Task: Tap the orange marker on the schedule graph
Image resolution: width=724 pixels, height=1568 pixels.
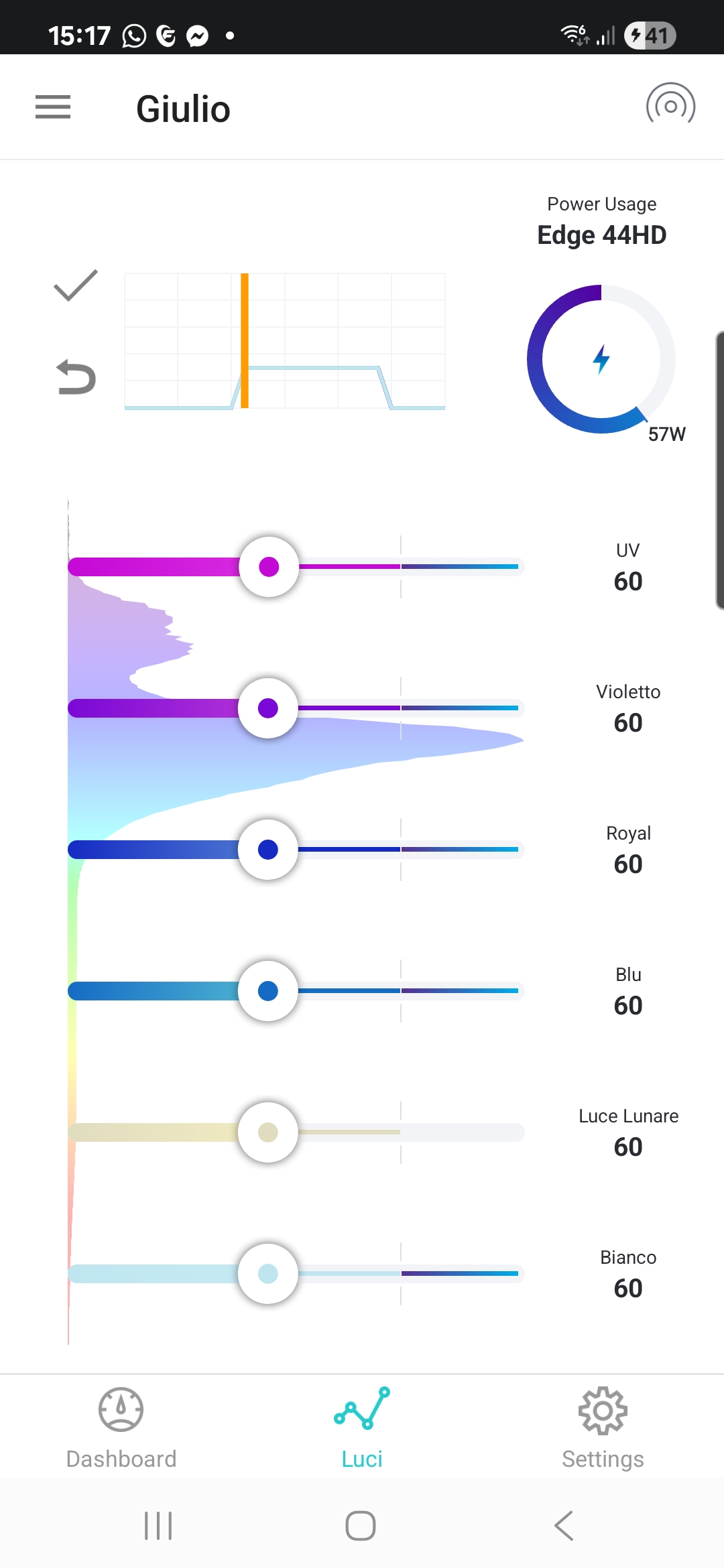Action: (245, 340)
